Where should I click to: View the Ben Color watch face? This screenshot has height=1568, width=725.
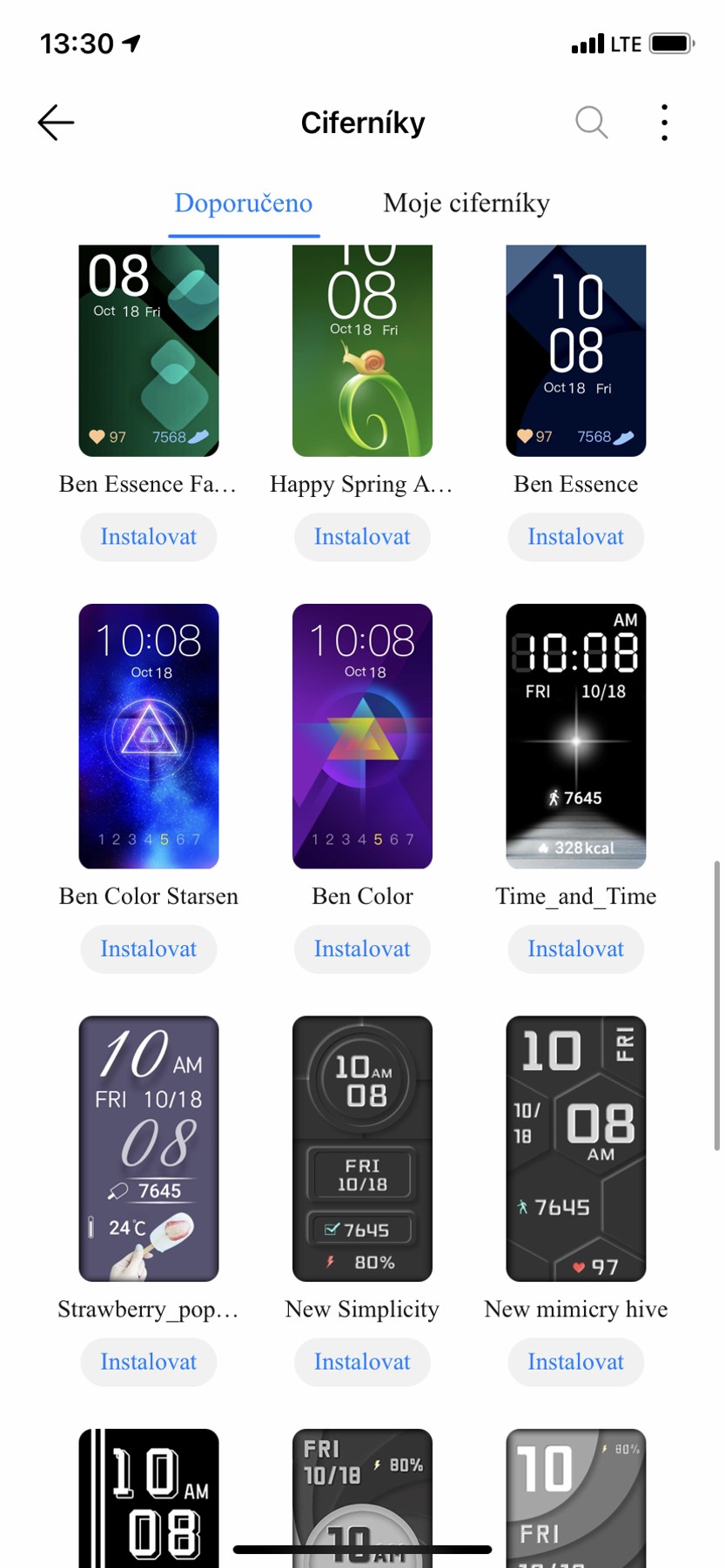pyautogui.click(x=362, y=736)
